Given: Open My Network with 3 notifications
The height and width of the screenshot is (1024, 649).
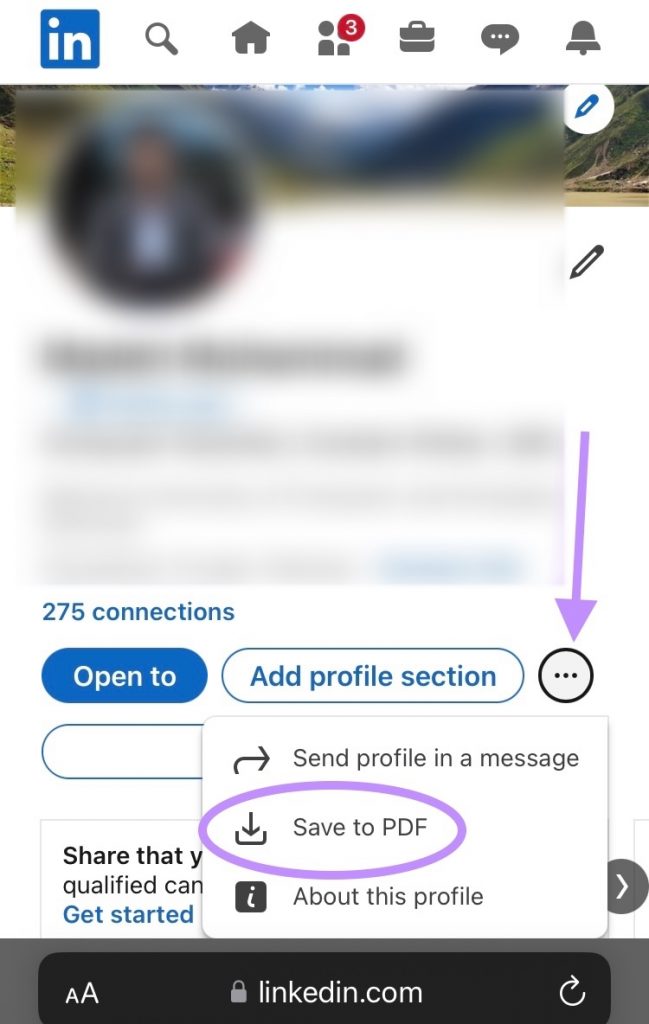Looking at the screenshot, I should tap(335, 39).
